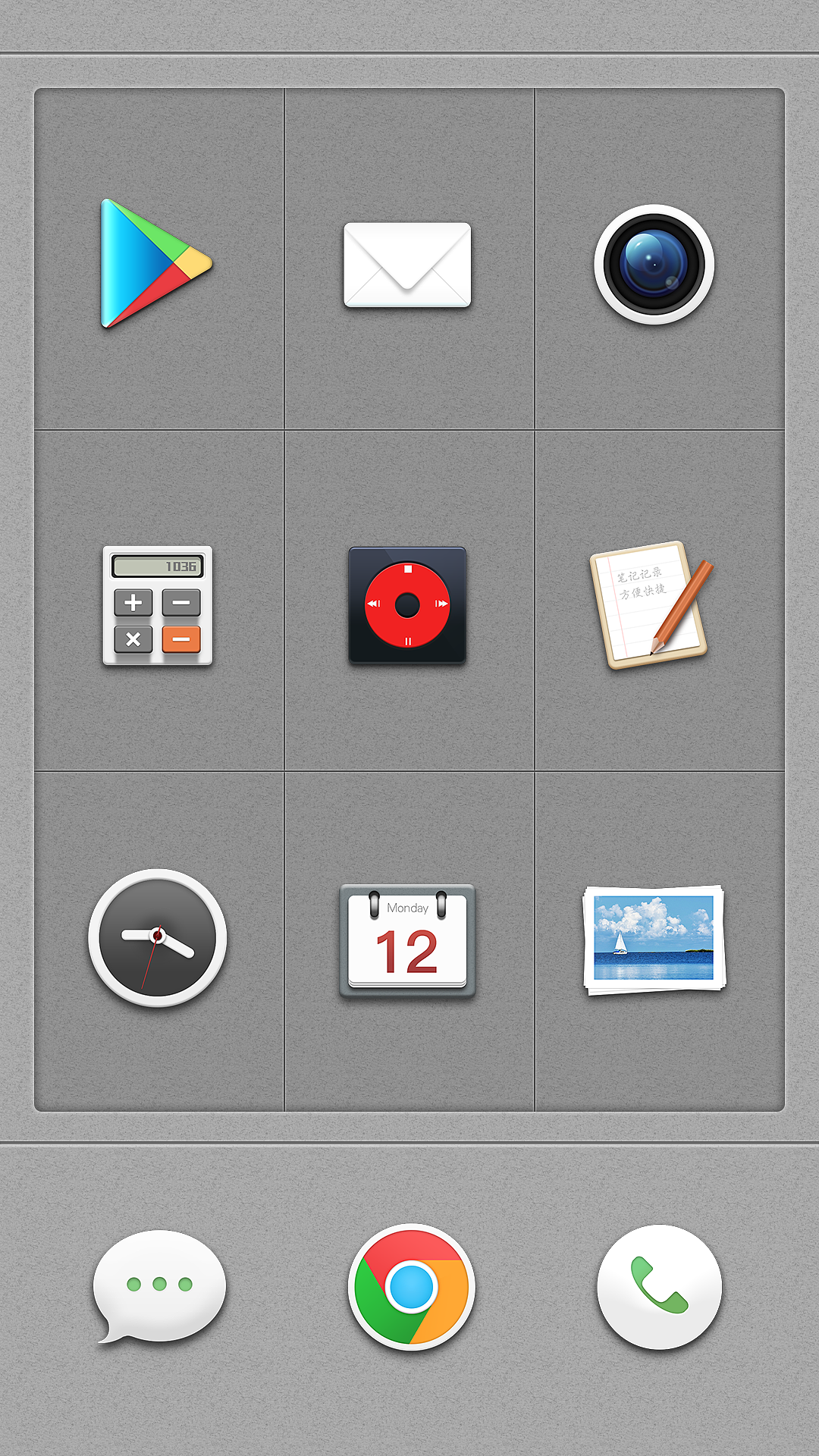Open the Notes app with pencil
This screenshot has width=819, height=1456.
pyautogui.click(x=651, y=604)
